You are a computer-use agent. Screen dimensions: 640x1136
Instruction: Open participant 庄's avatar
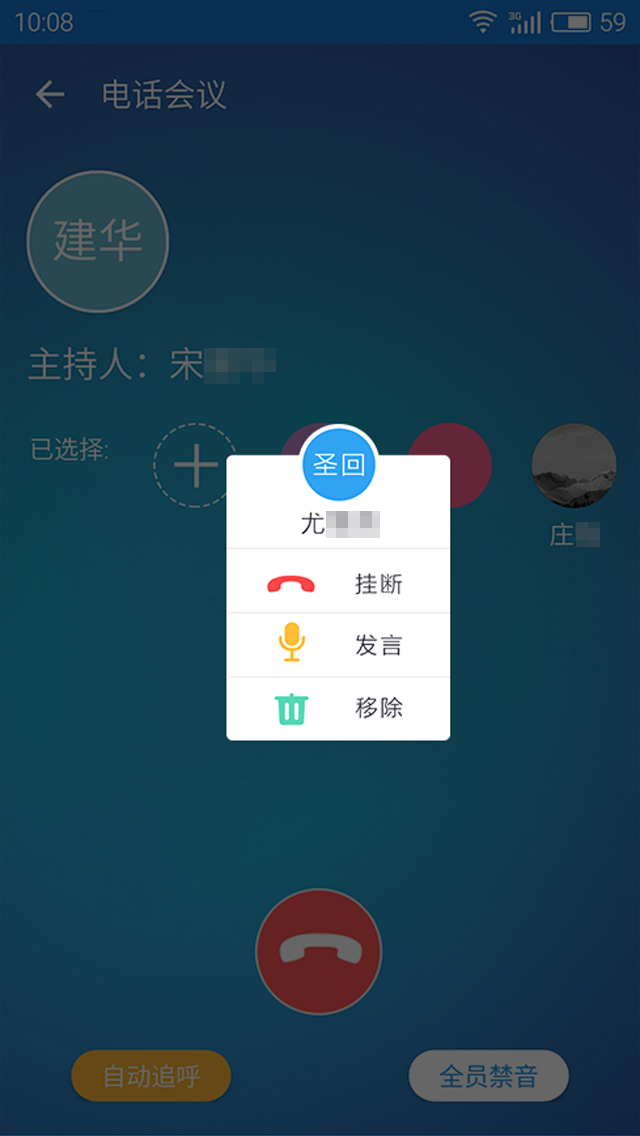[x=573, y=466]
